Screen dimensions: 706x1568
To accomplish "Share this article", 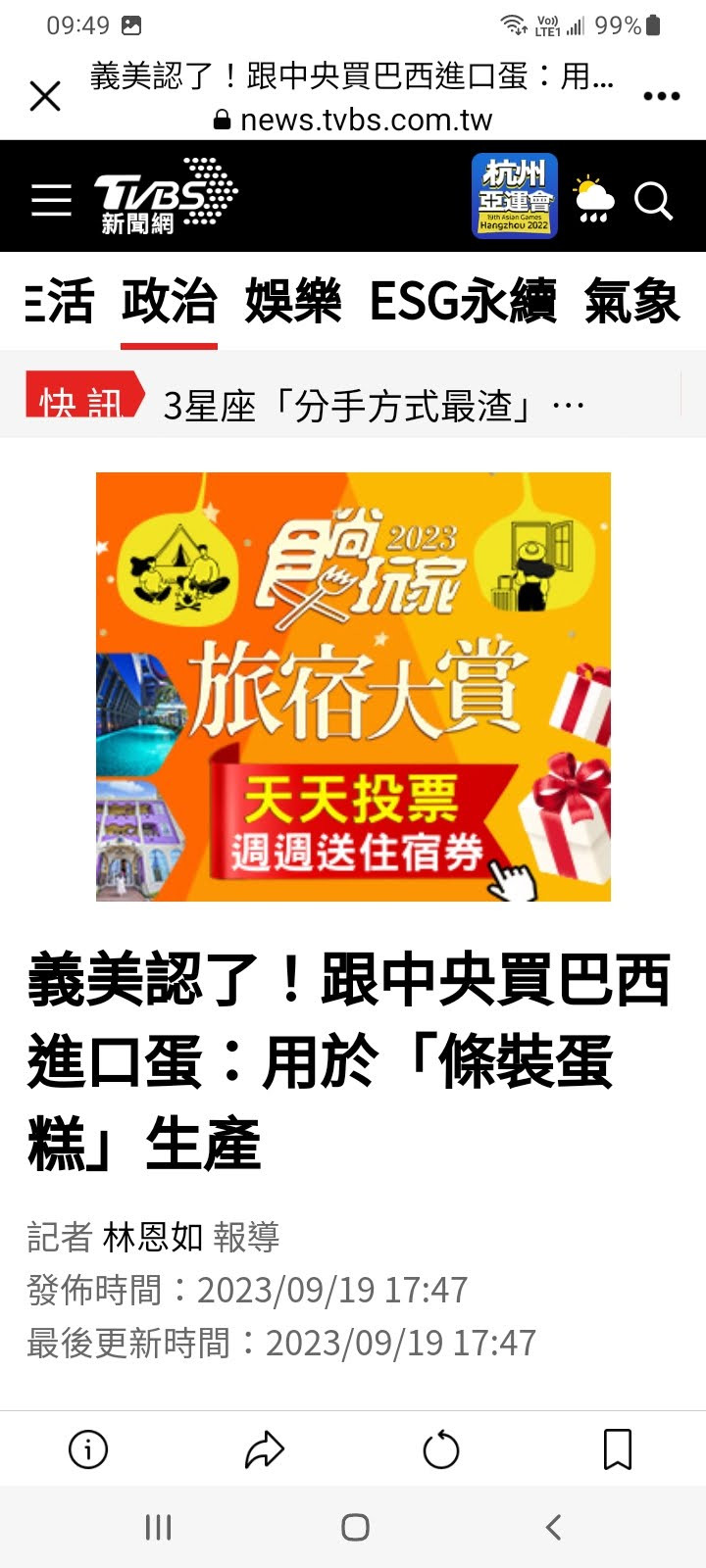I will click(x=265, y=1448).
